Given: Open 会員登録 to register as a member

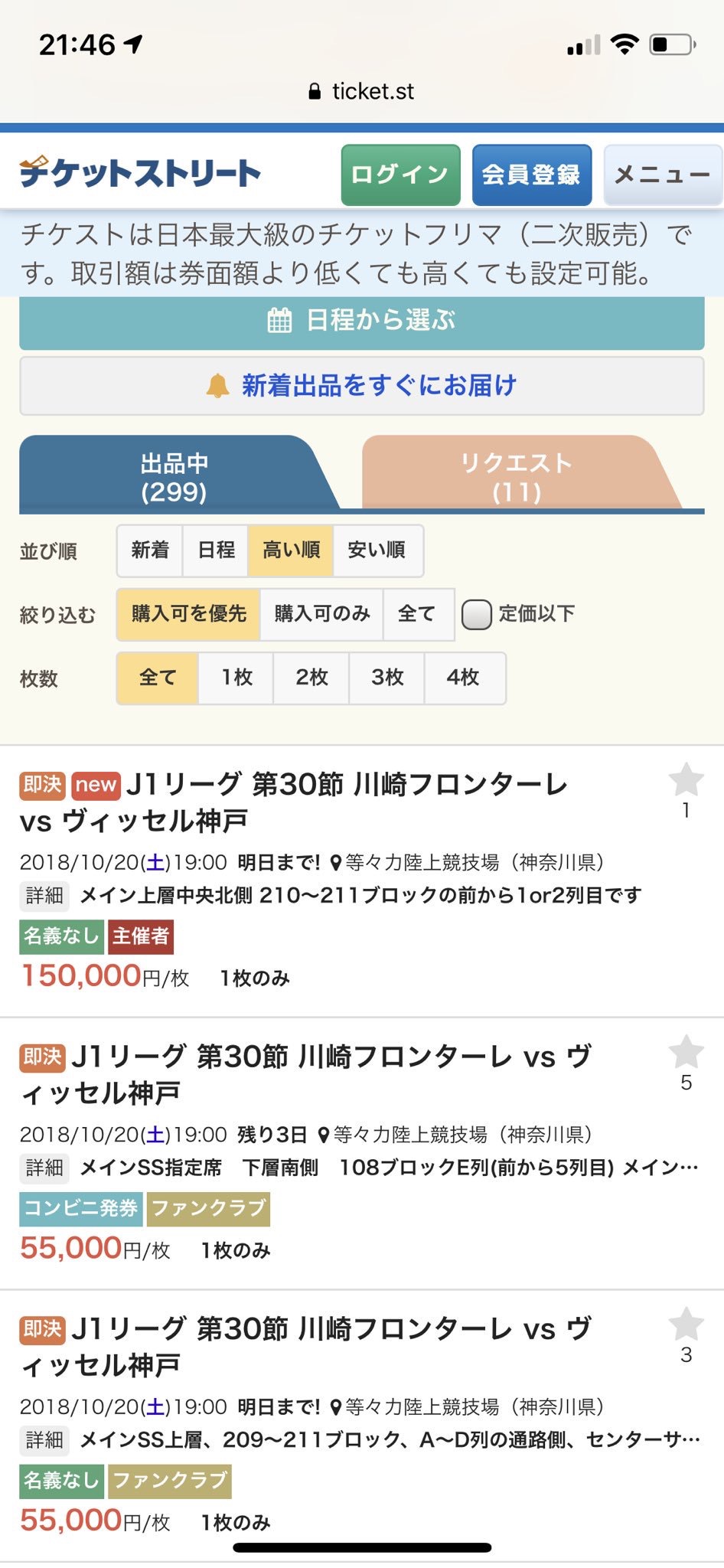Looking at the screenshot, I should 531,175.
